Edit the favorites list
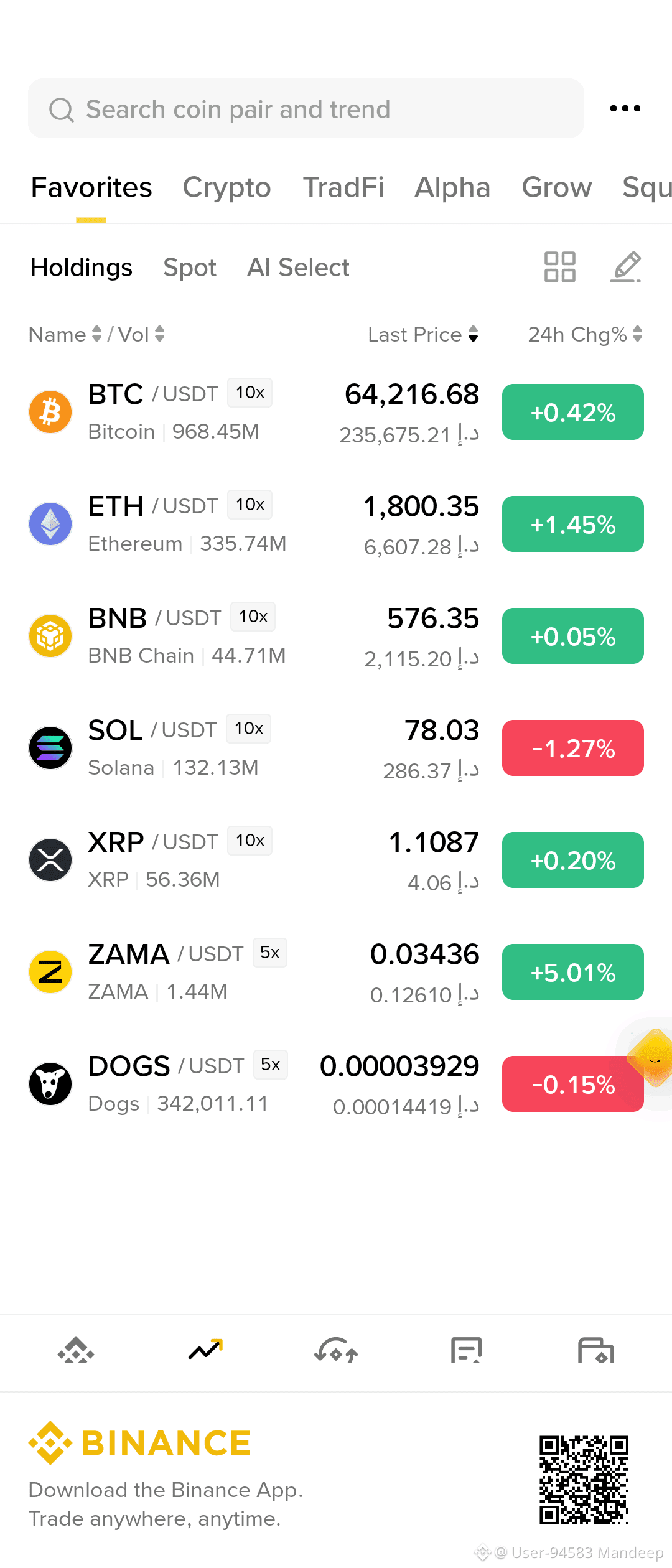The height and width of the screenshot is (1568, 672). click(625, 267)
